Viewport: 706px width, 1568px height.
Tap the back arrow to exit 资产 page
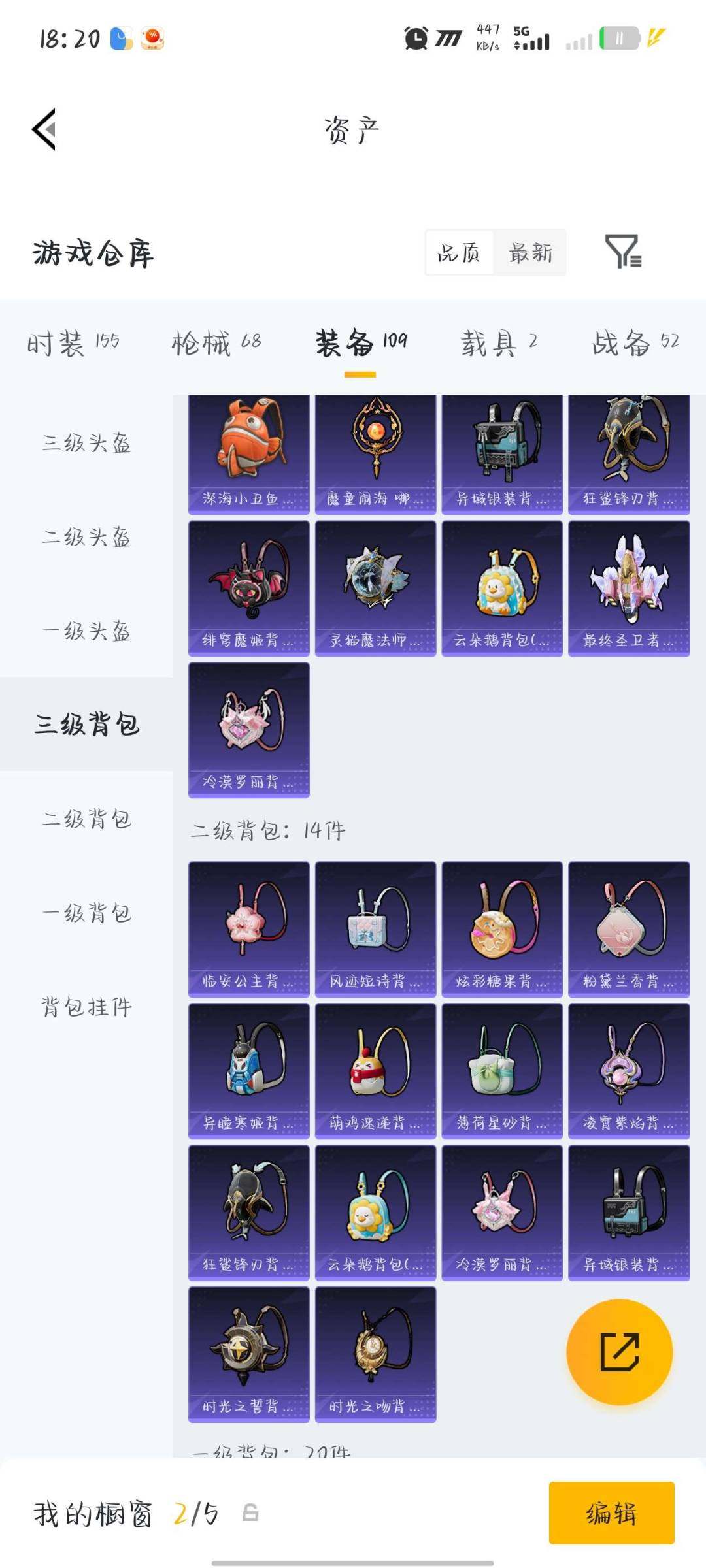[x=42, y=128]
